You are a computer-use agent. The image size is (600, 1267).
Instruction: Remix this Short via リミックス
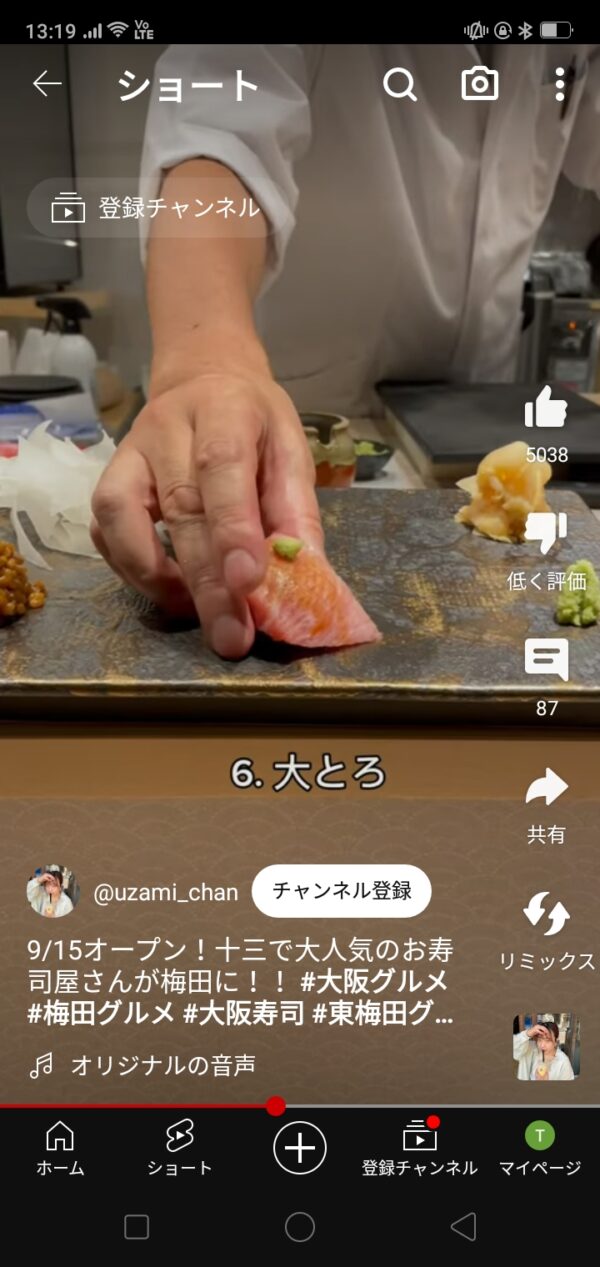(546, 914)
